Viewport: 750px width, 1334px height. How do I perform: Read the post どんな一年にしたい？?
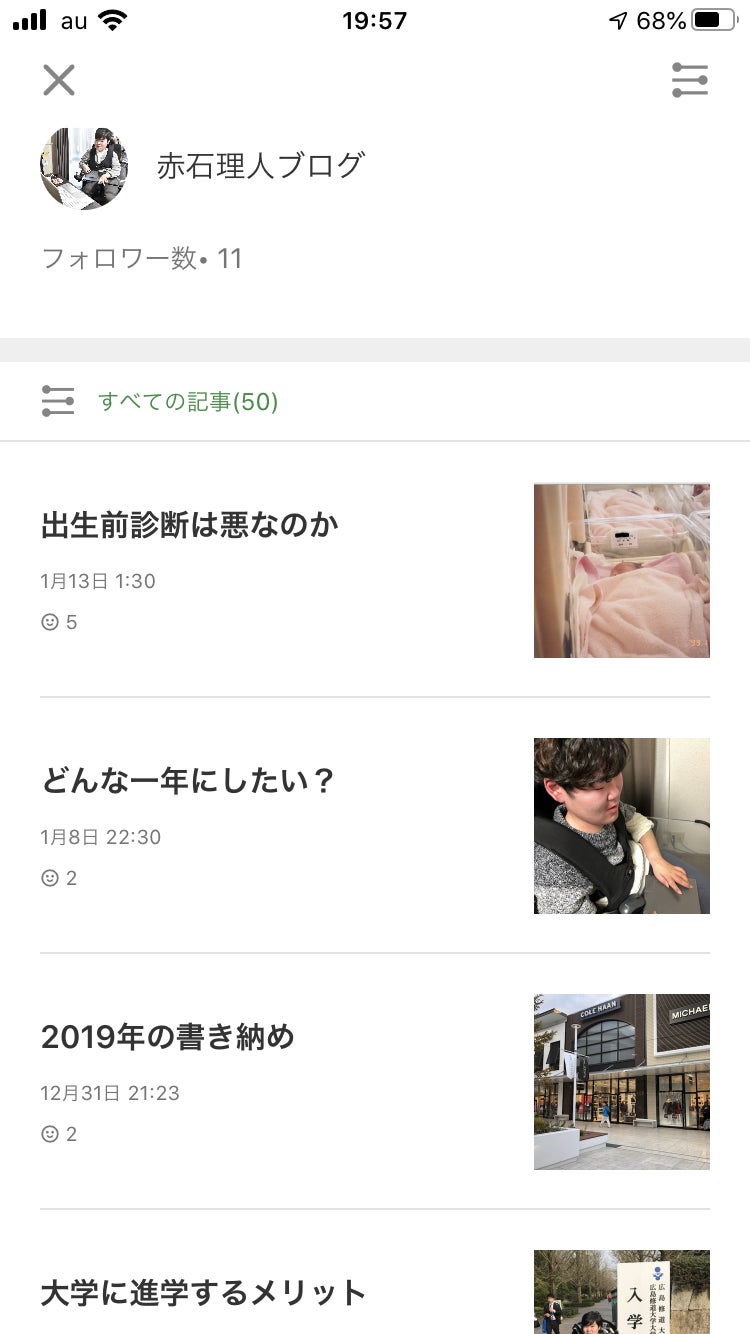188,781
